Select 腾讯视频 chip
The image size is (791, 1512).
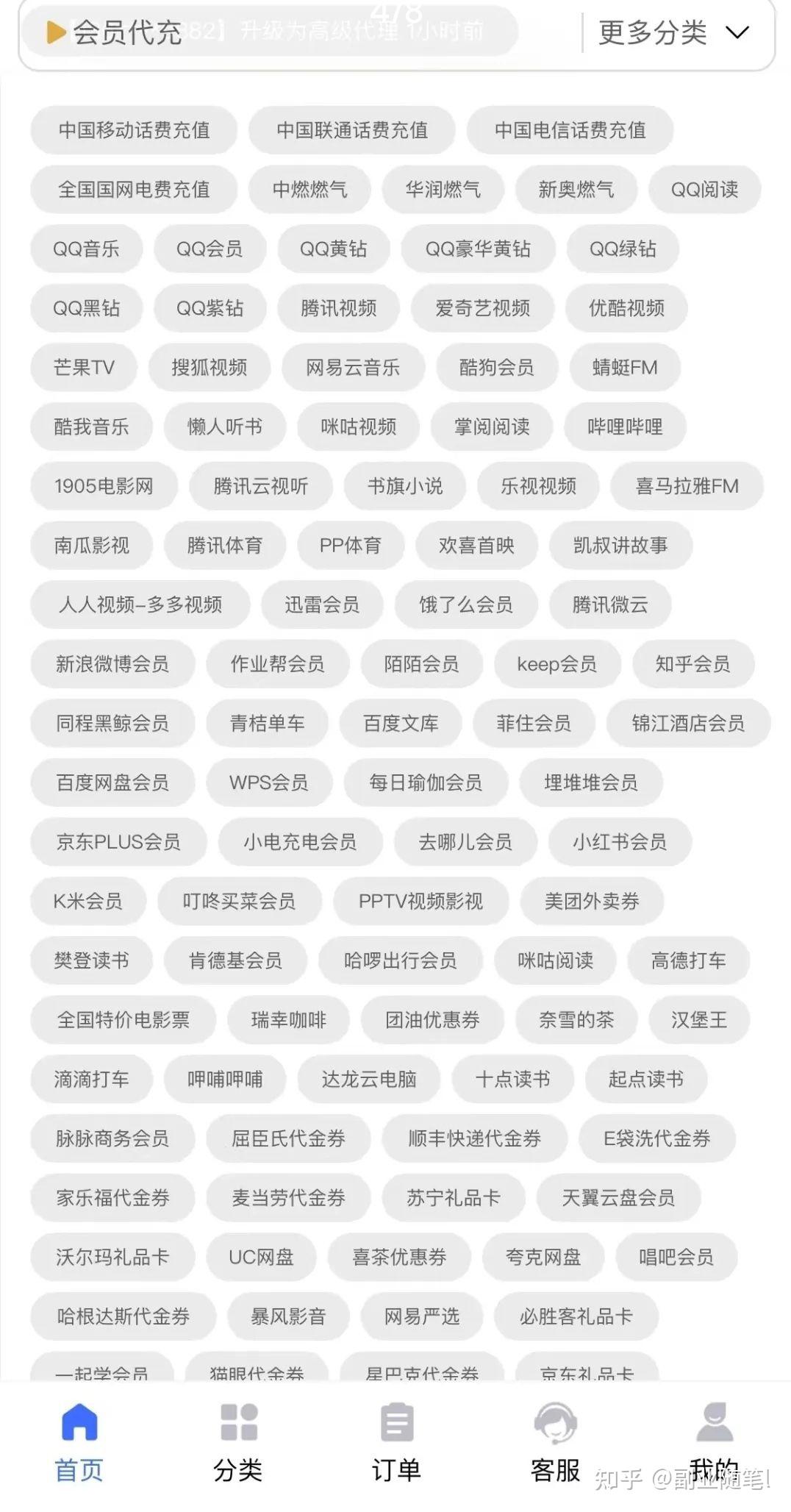coord(338,308)
